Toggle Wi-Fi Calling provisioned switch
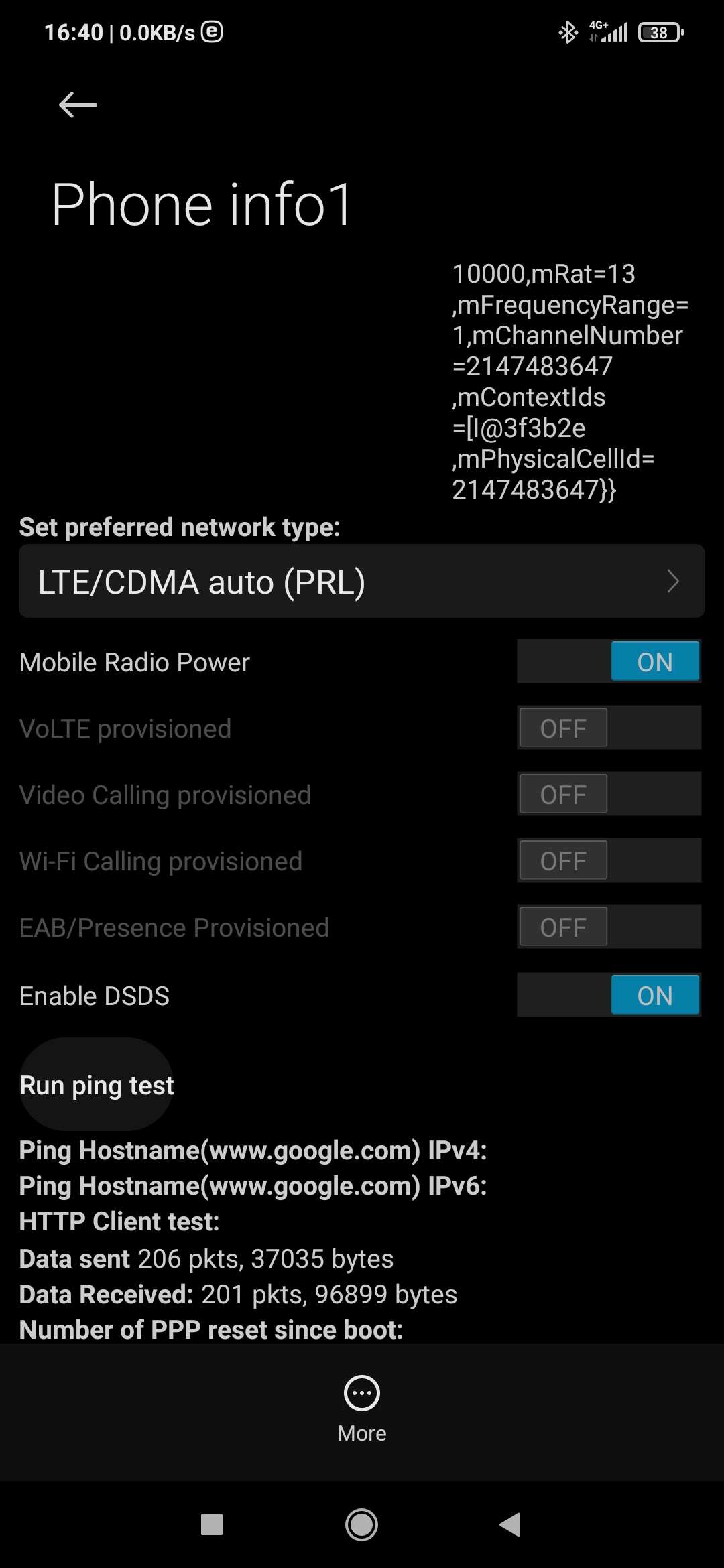Screen dimensions: 724x1568 tap(609, 861)
